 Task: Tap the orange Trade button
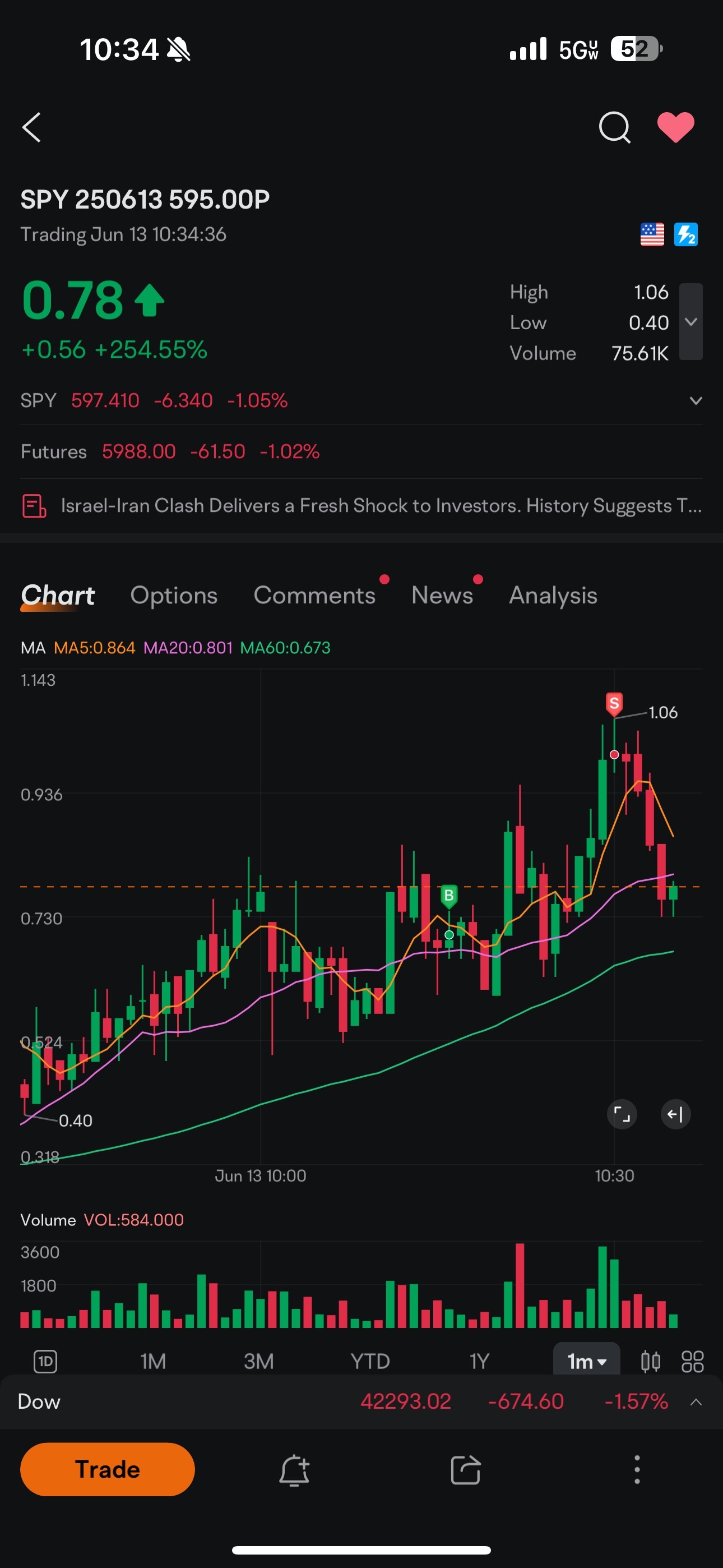[107, 1469]
